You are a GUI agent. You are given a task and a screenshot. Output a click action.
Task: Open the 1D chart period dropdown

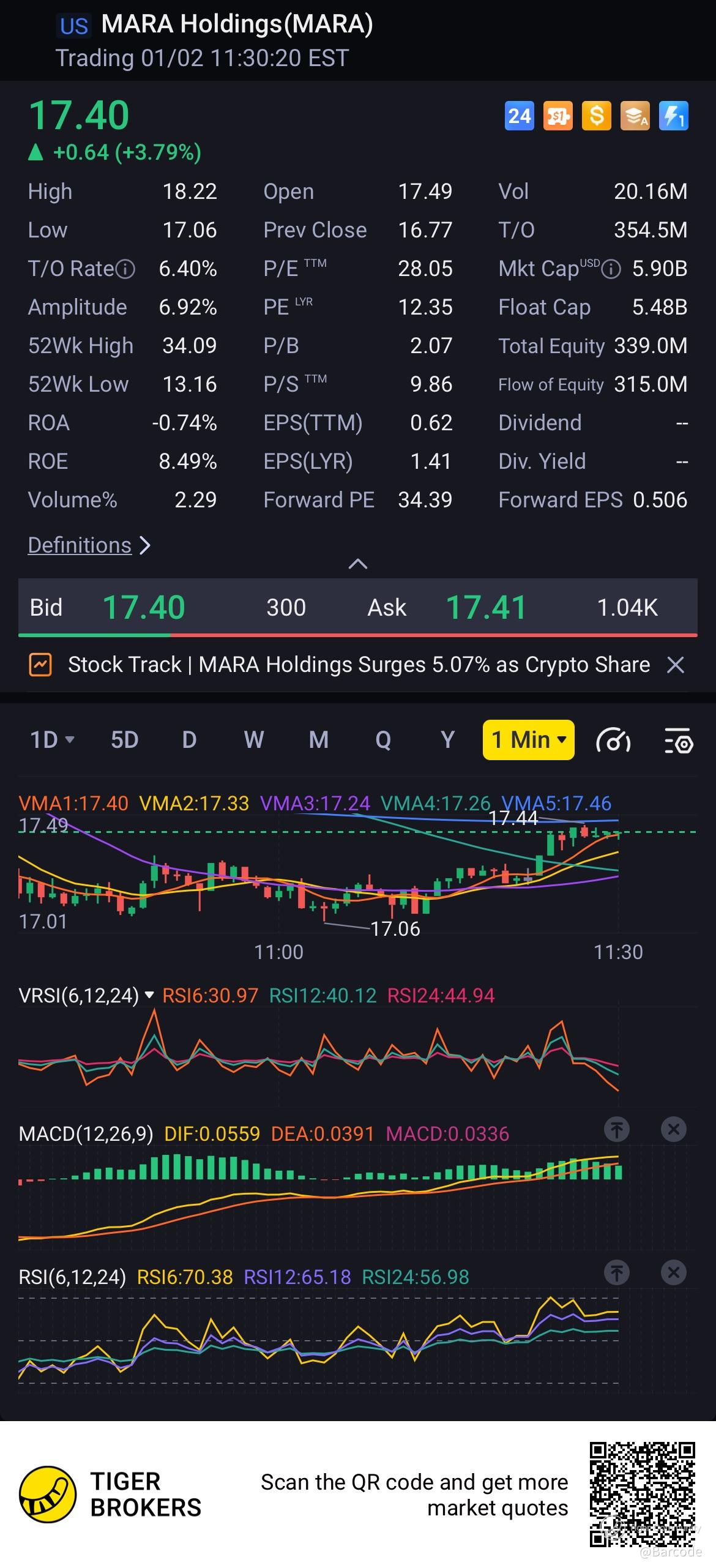(x=52, y=740)
